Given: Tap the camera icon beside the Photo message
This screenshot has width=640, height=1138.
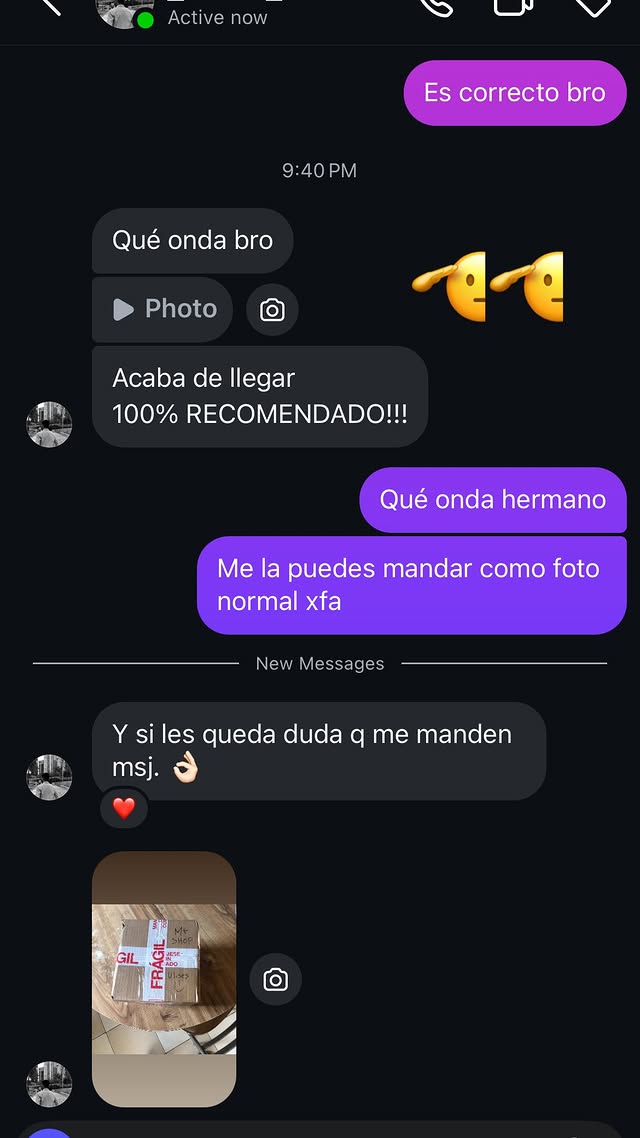Looking at the screenshot, I should pos(272,310).
